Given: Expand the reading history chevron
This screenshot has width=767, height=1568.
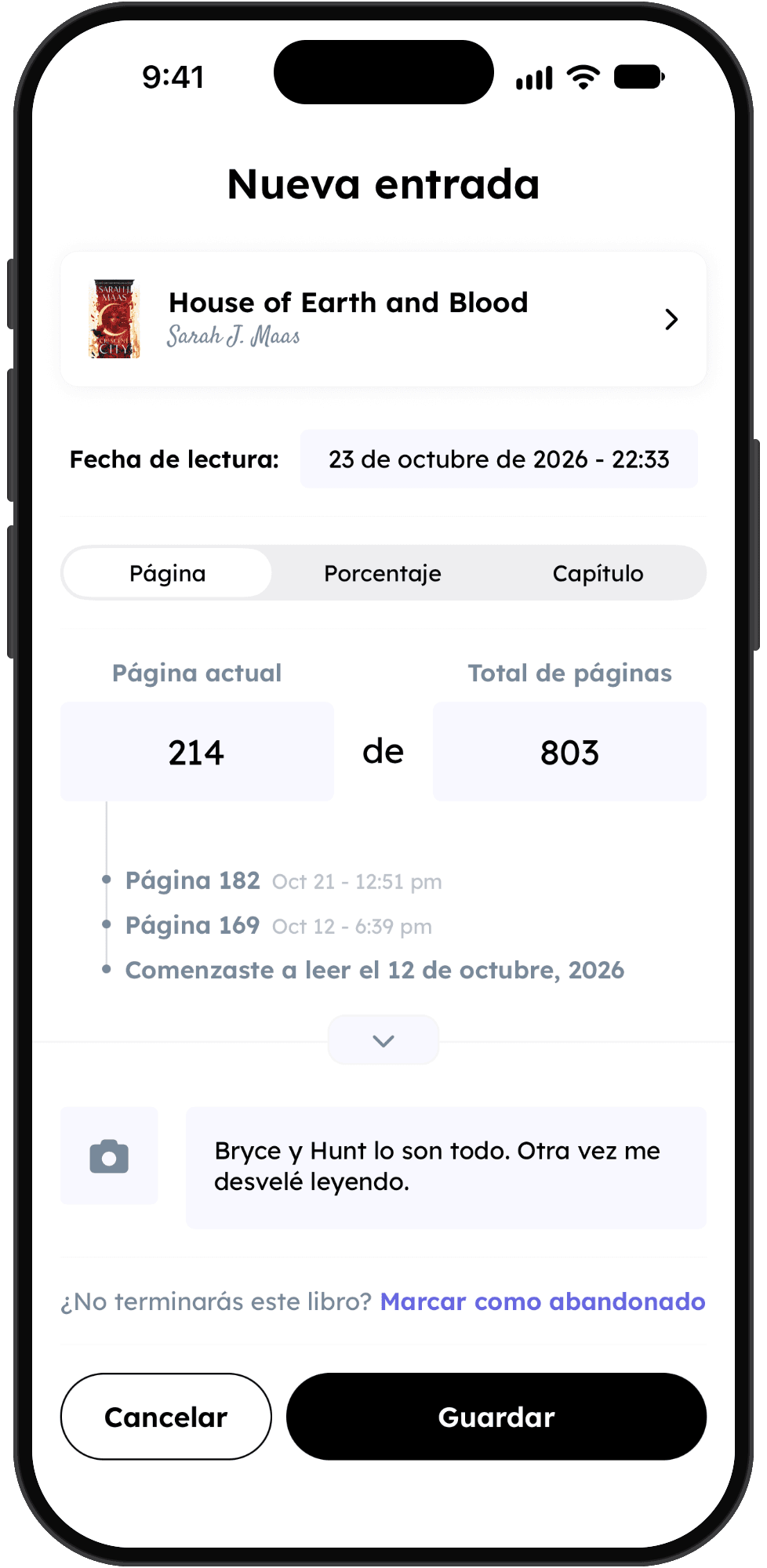Looking at the screenshot, I should pos(383,1040).
